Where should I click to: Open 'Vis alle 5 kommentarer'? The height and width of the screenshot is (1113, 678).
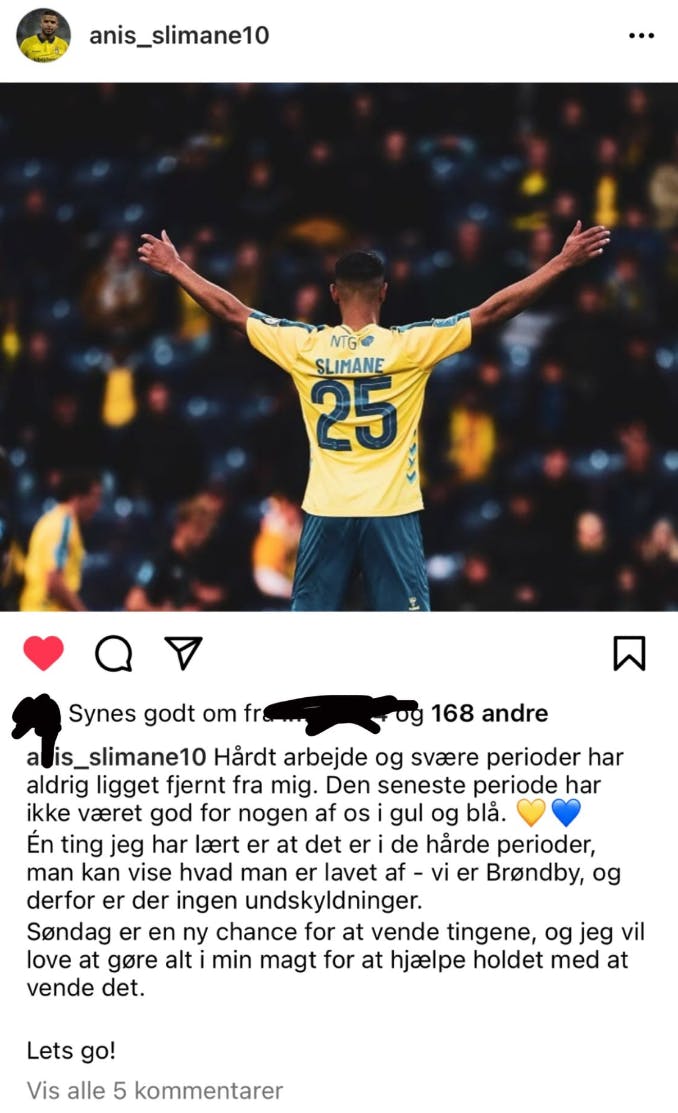(155, 1090)
